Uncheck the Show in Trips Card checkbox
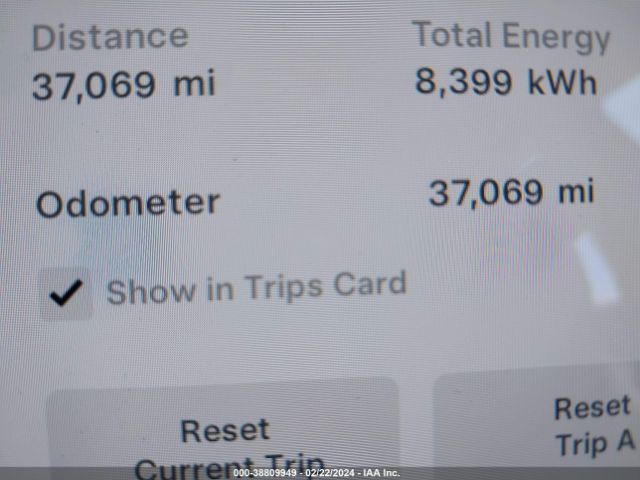This screenshot has width=640, height=480. point(67,294)
